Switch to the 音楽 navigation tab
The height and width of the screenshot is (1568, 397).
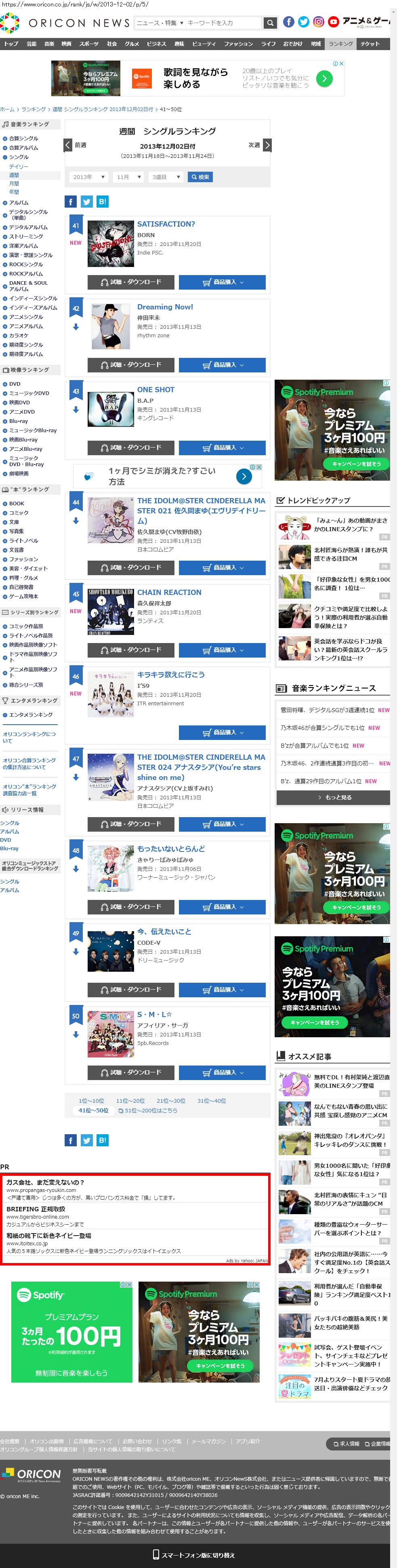[x=49, y=44]
